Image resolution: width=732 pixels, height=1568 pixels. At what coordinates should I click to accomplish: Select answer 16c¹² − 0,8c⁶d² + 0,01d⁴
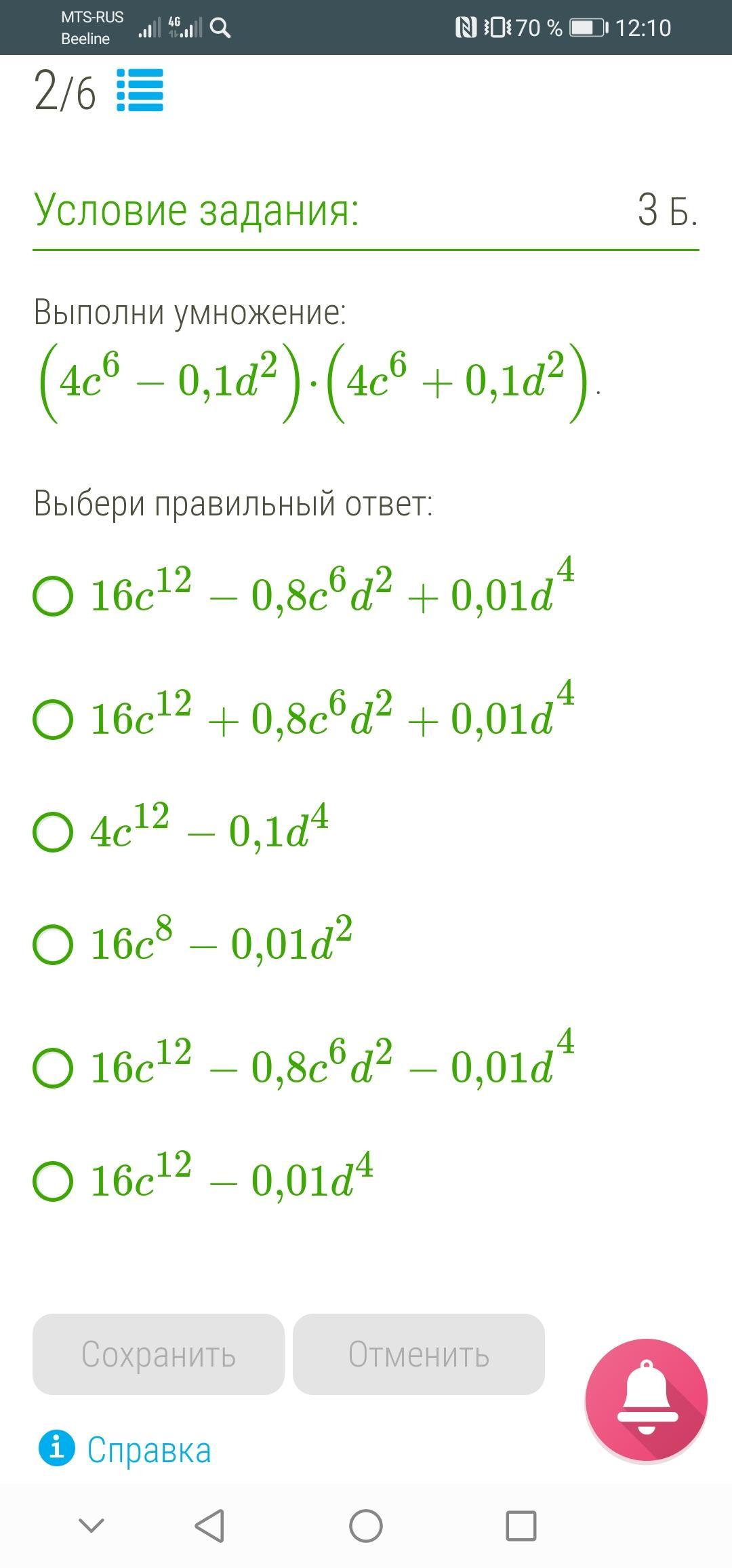coord(53,595)
